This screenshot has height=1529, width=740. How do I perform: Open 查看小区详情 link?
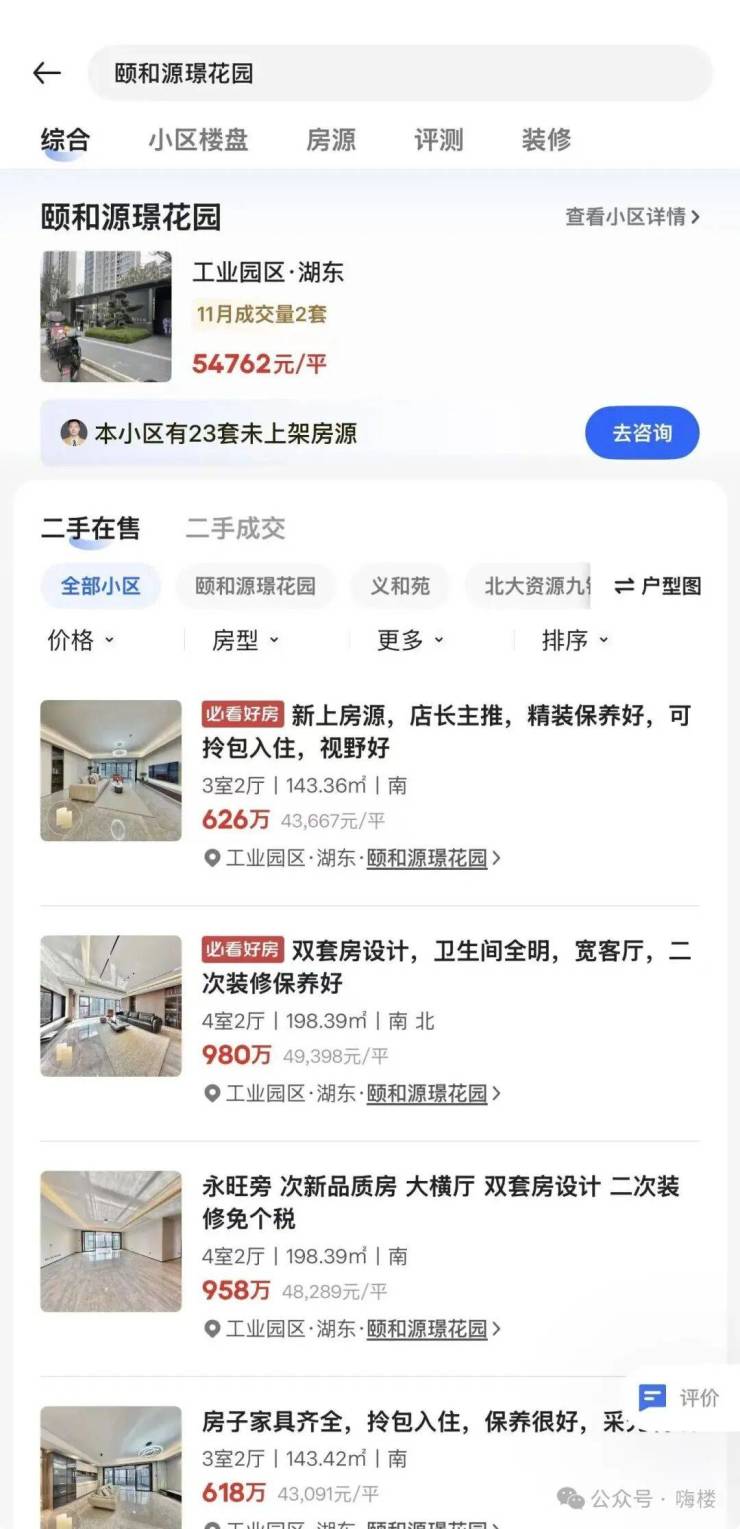click(632, 217)
